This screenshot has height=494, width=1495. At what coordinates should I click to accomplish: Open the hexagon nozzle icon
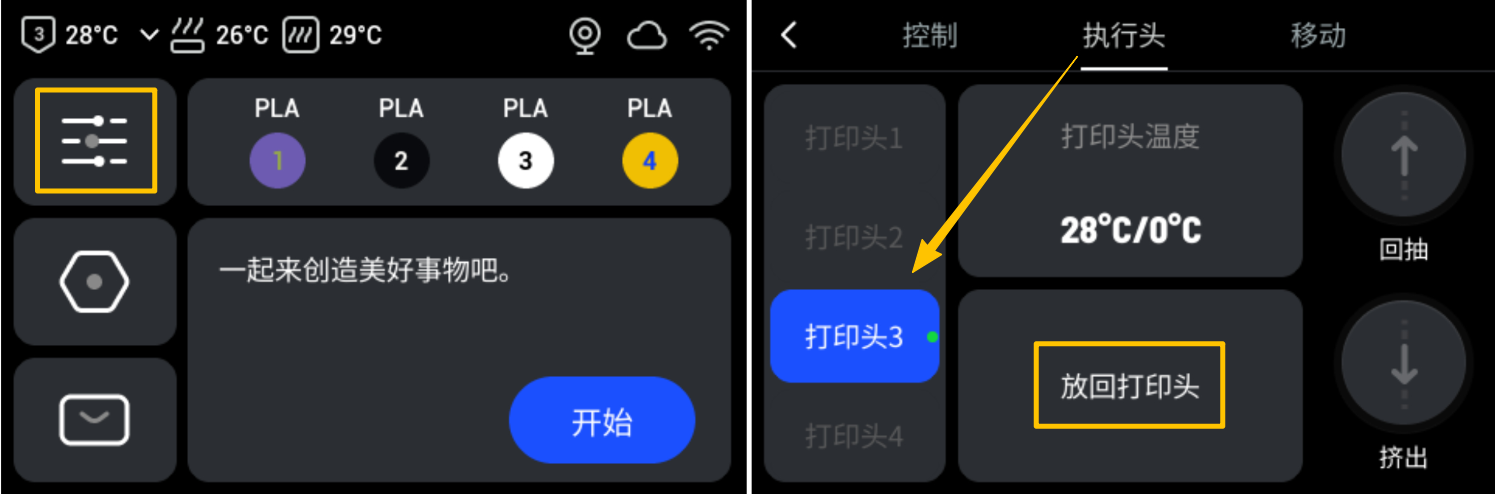click(x=95, y=282)
